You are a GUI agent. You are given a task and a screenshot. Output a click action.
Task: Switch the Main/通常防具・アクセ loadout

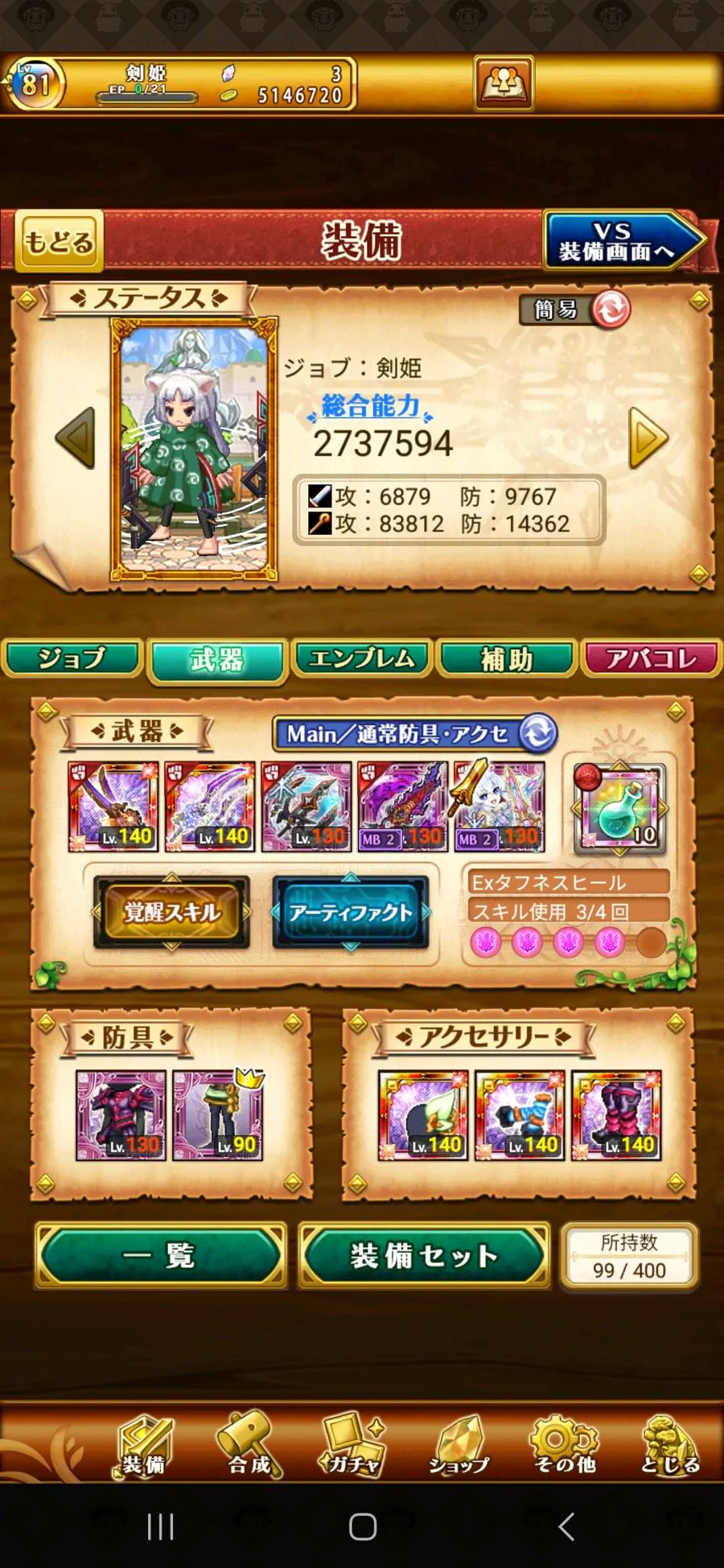click(x=537, y=733)
